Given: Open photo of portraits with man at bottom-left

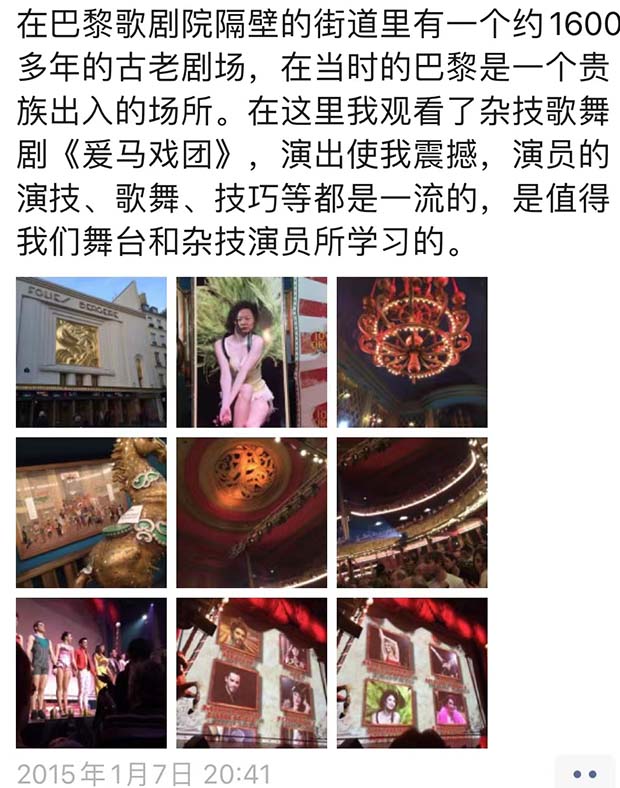Looking at the screenshot, I should (251, 672).
